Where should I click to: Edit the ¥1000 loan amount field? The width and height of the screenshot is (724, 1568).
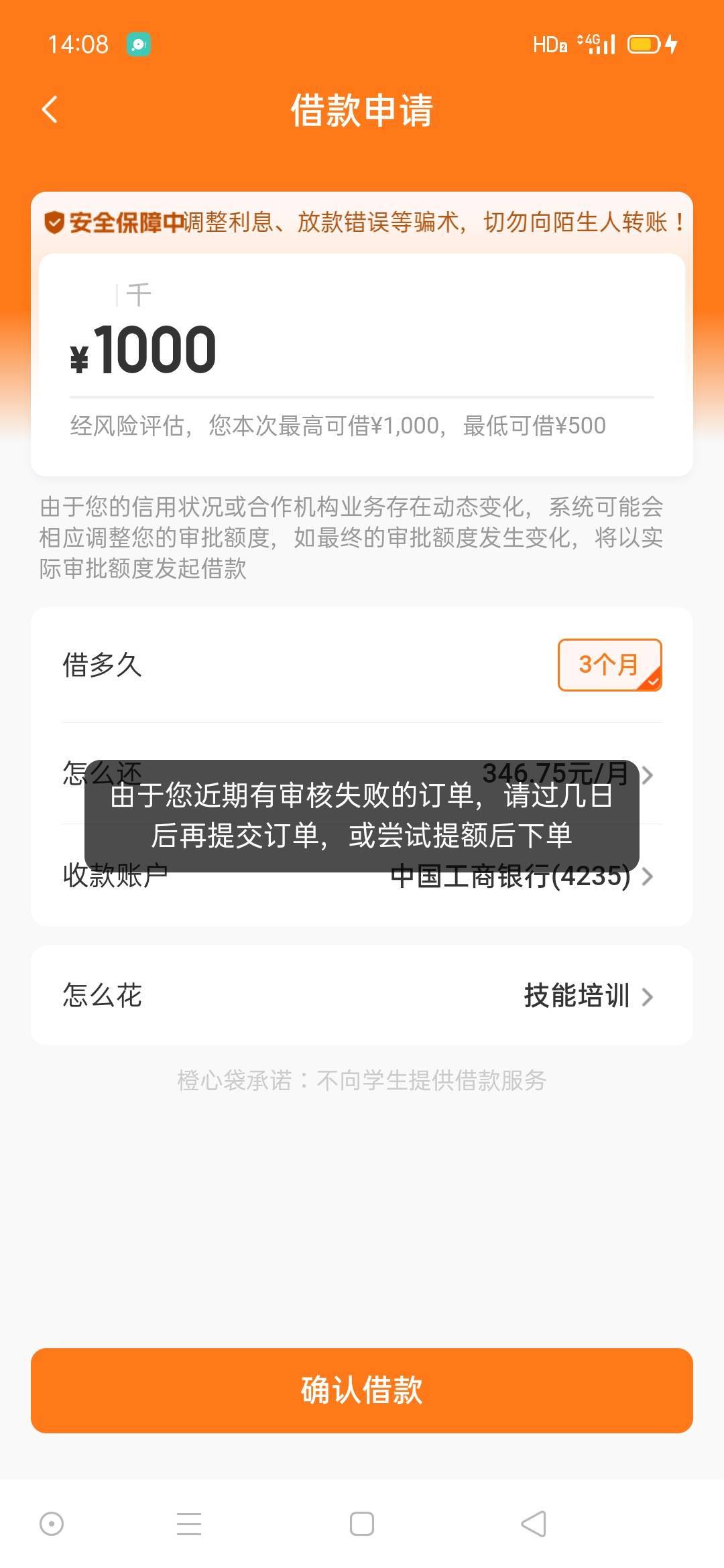[x=362, y=350]
